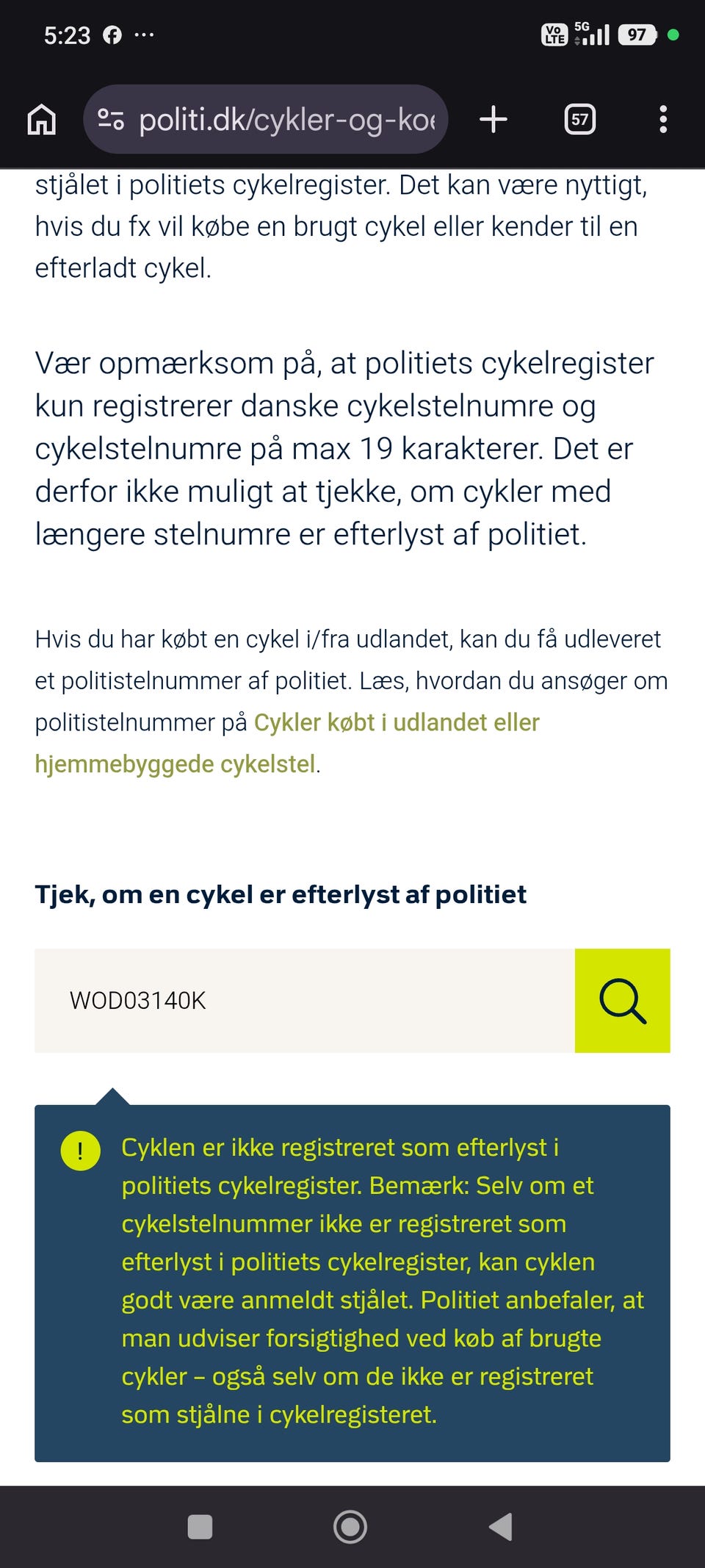Search the cykelregister with the magnifier button
This screenshot has height=1568, width=705.
tap(623, 1000)
